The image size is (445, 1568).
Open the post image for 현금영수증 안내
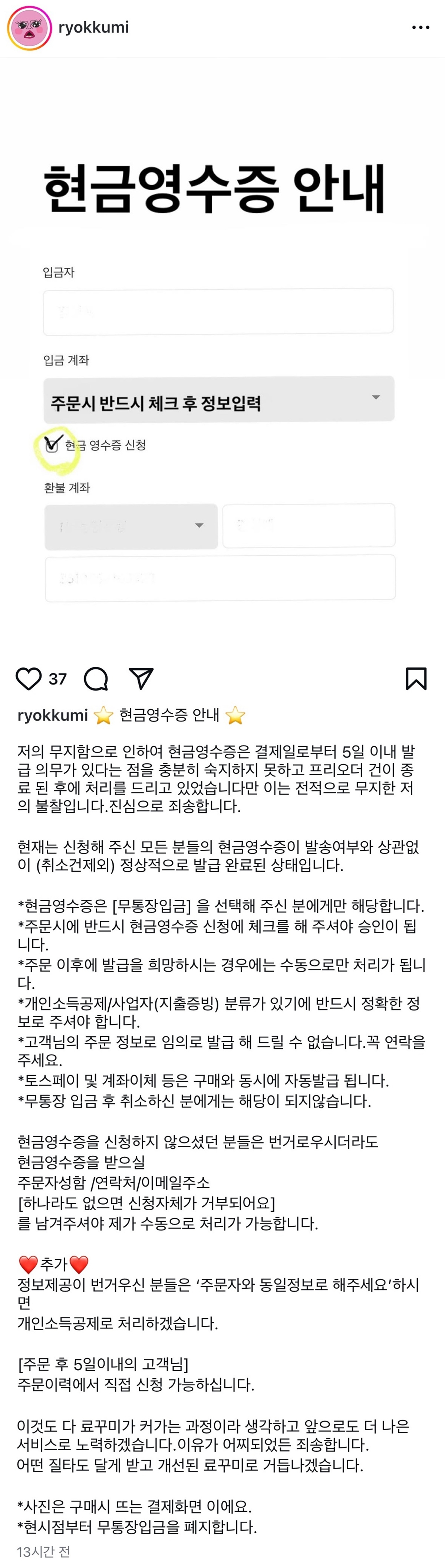pyautogui.click(x=222, y=365)
